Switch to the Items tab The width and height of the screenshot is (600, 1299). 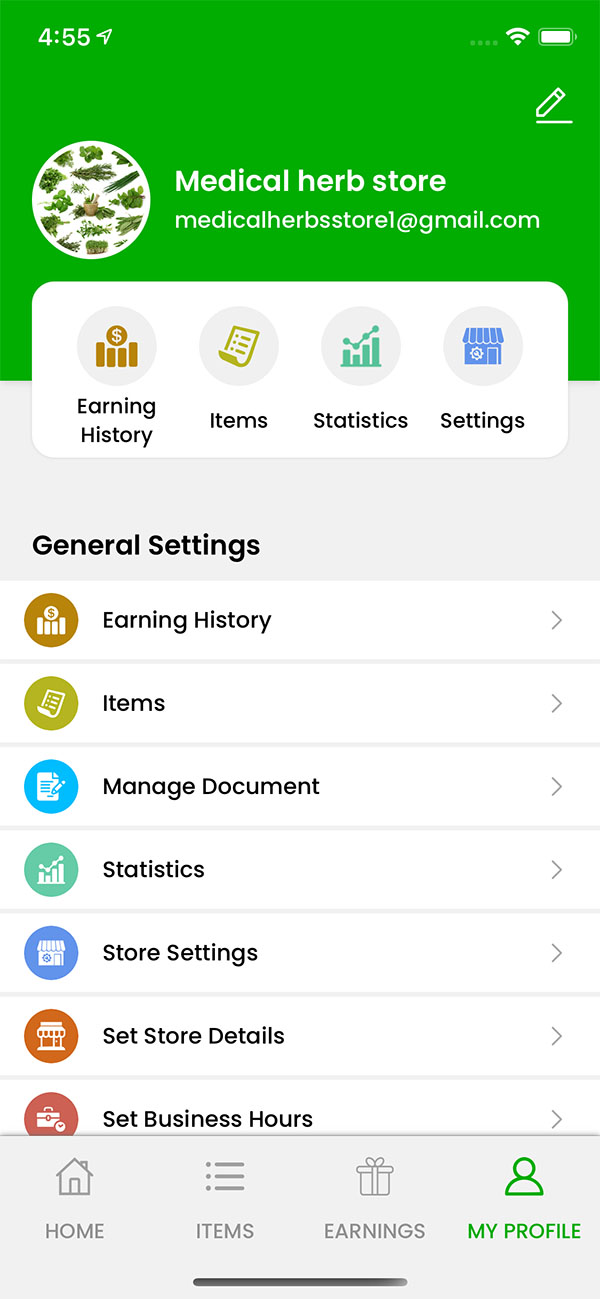pos(225,1198)
